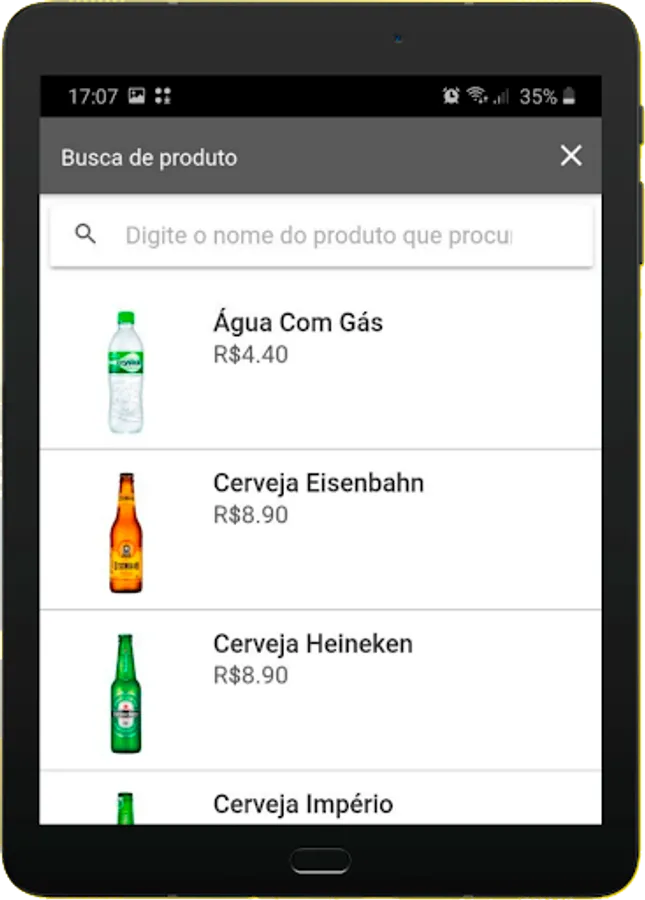Tap the product name search field
Screen dimensions: 645x900
[x=318, y=236]
